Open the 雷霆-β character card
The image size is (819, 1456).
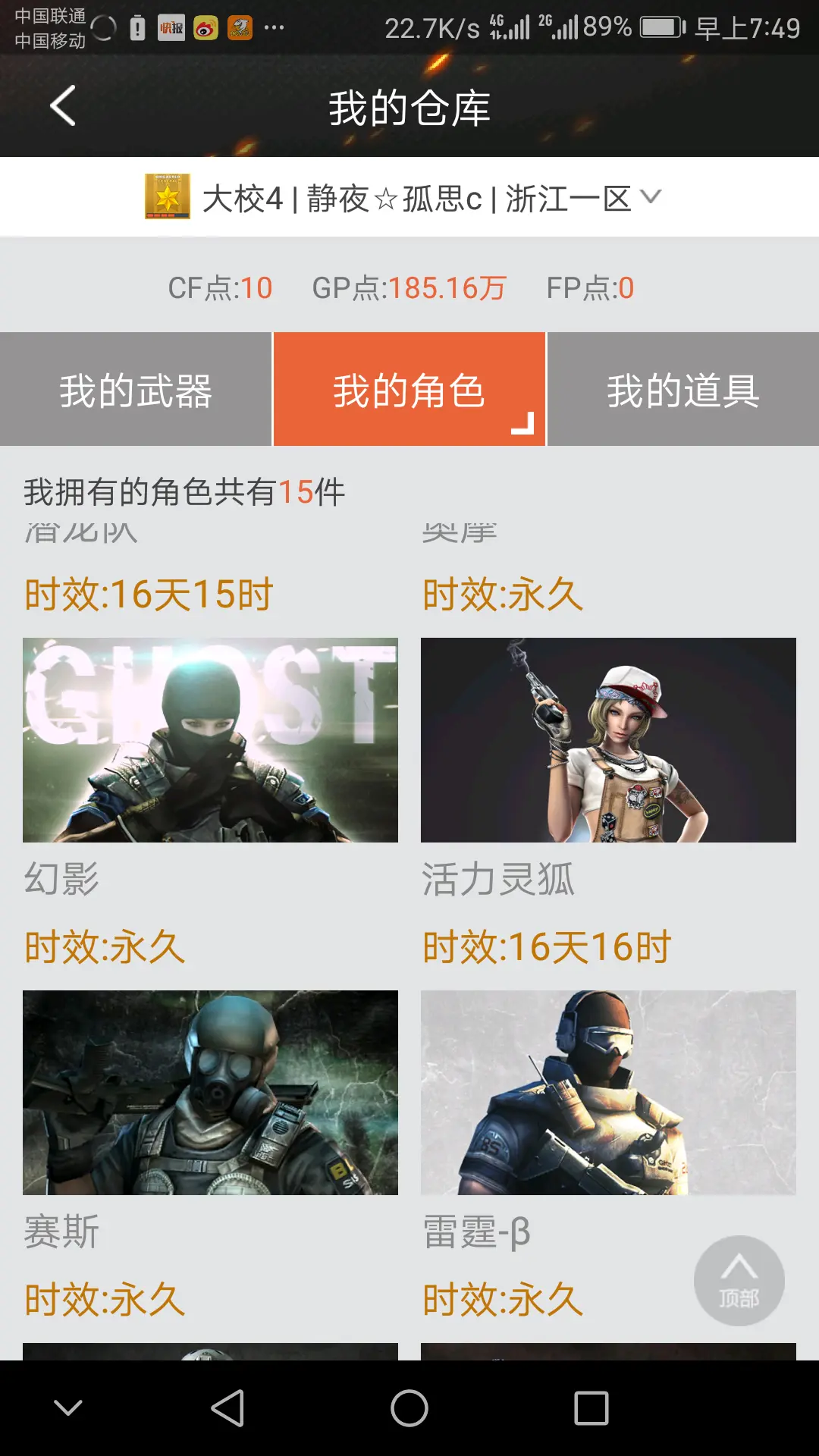point(608,1093)
